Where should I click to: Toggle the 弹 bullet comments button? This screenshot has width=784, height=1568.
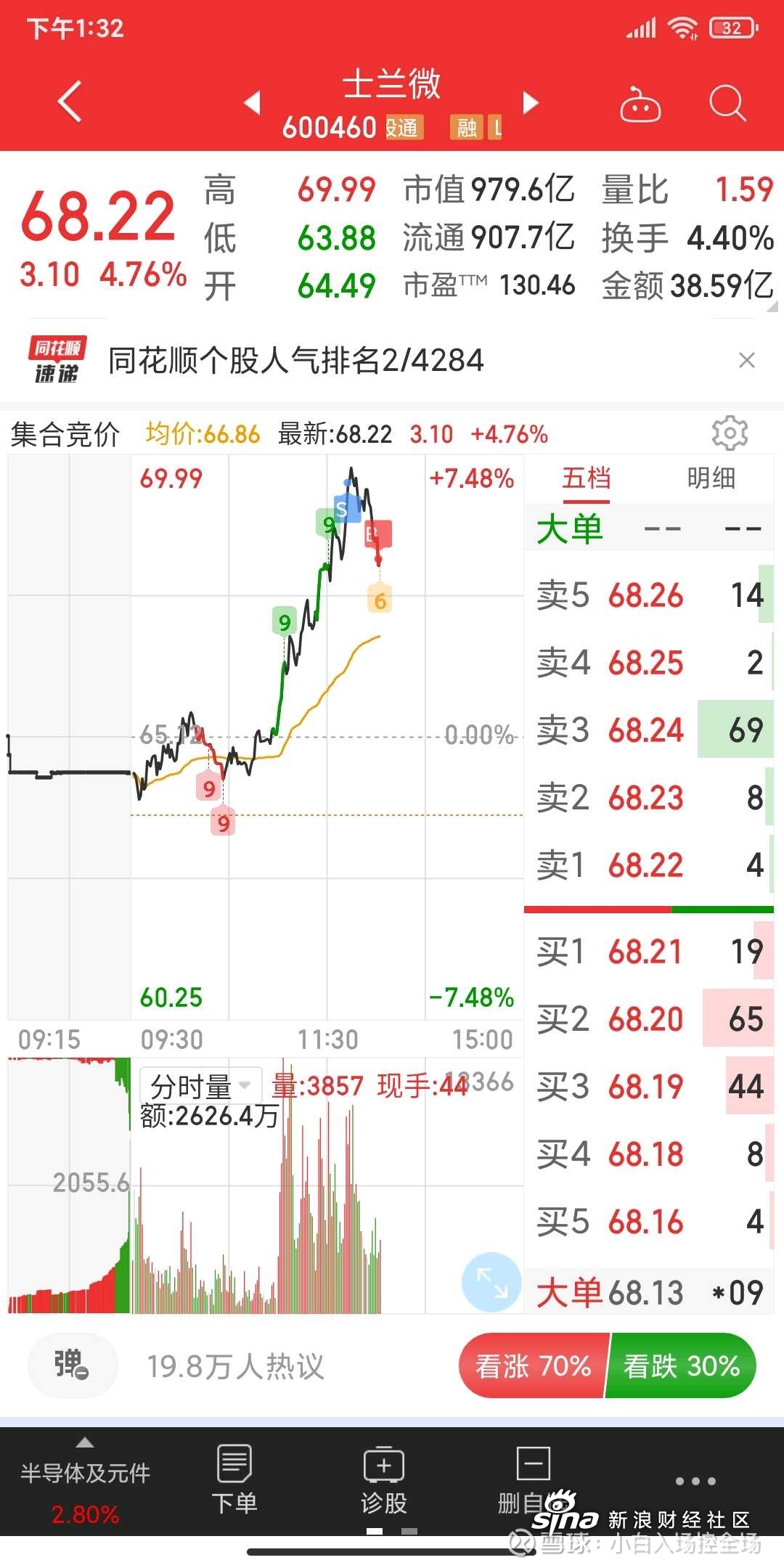pyautogui.click(x=72, y=1365)
